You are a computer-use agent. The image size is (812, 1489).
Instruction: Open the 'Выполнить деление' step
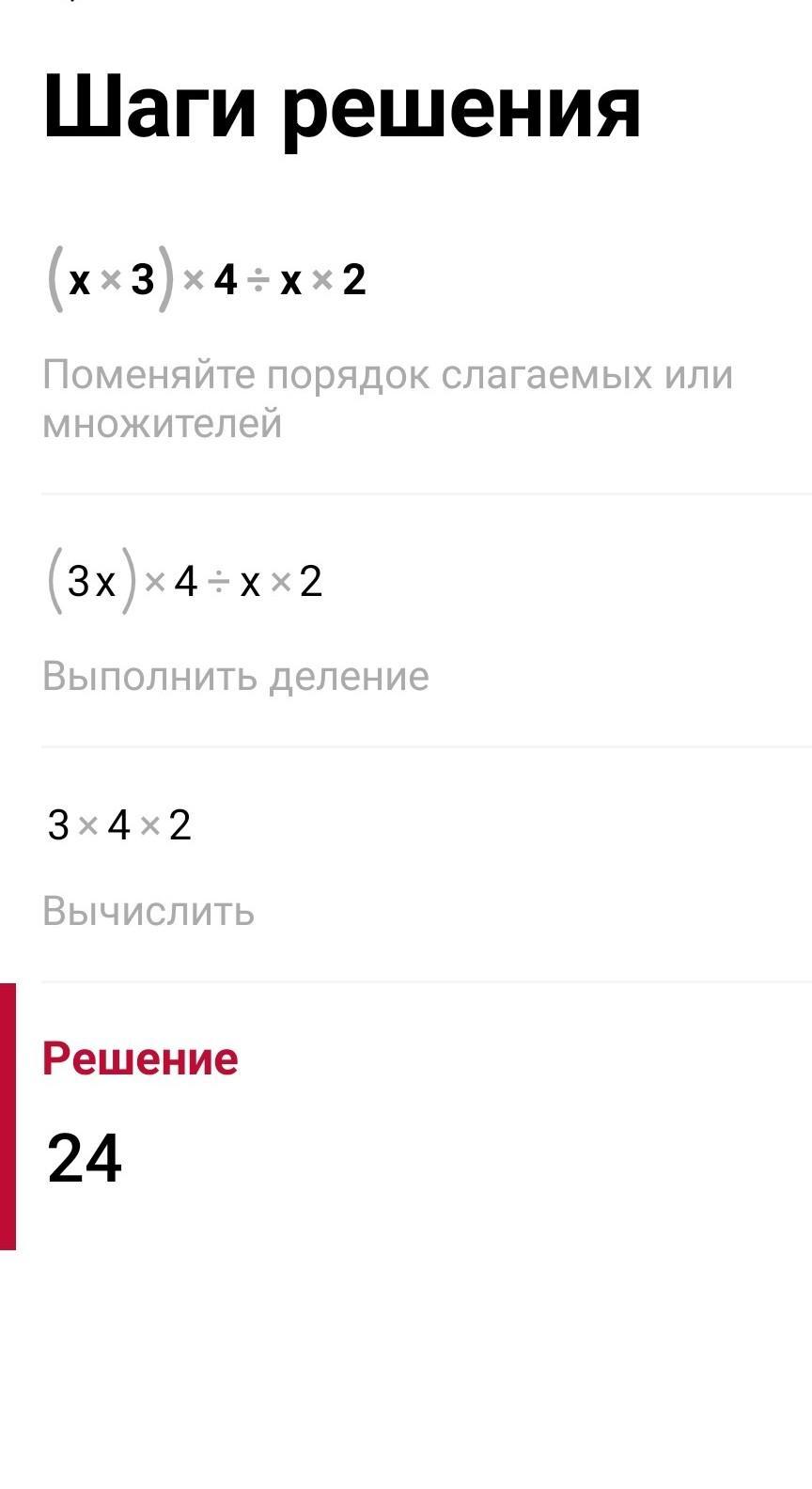point(235,676)
